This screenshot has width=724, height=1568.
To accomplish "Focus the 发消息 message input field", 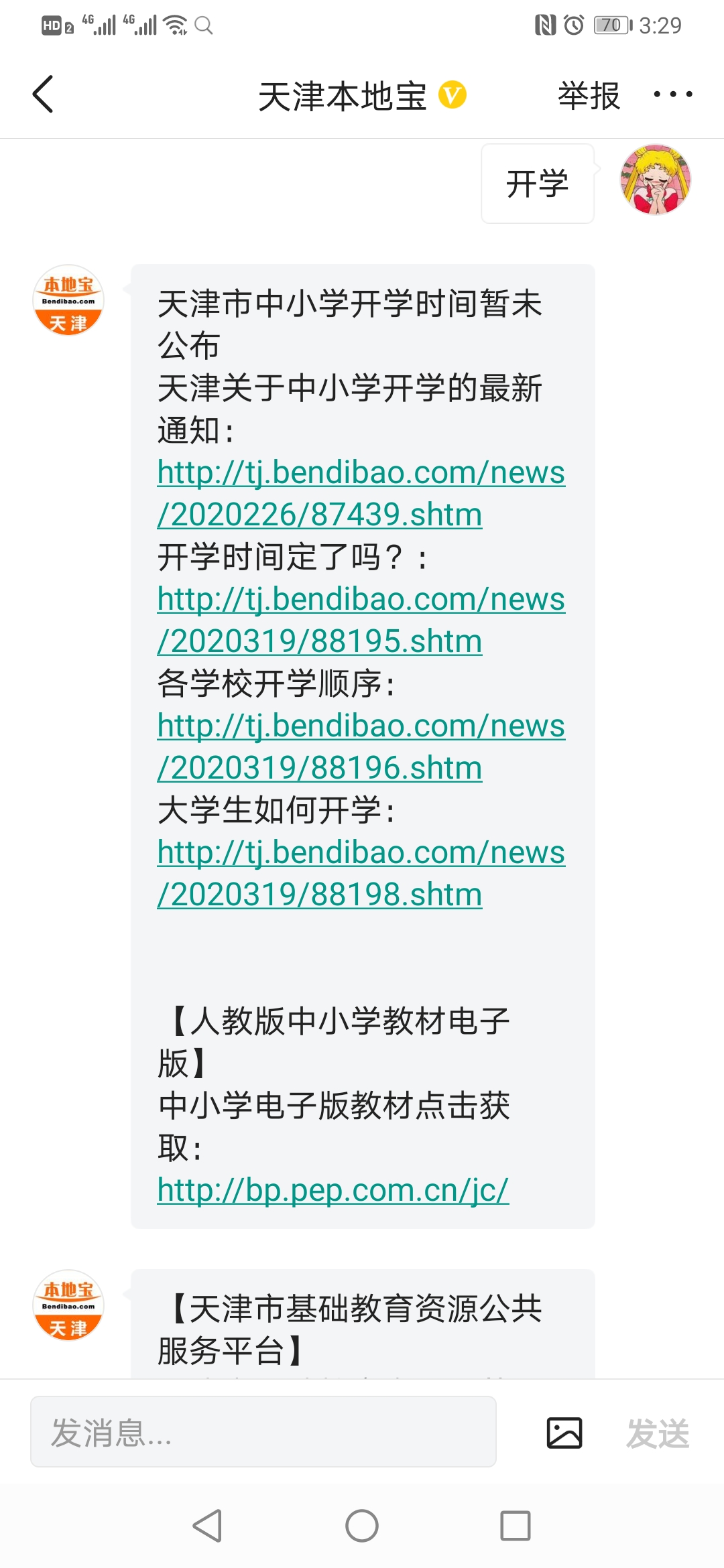I will [263, 1433].
